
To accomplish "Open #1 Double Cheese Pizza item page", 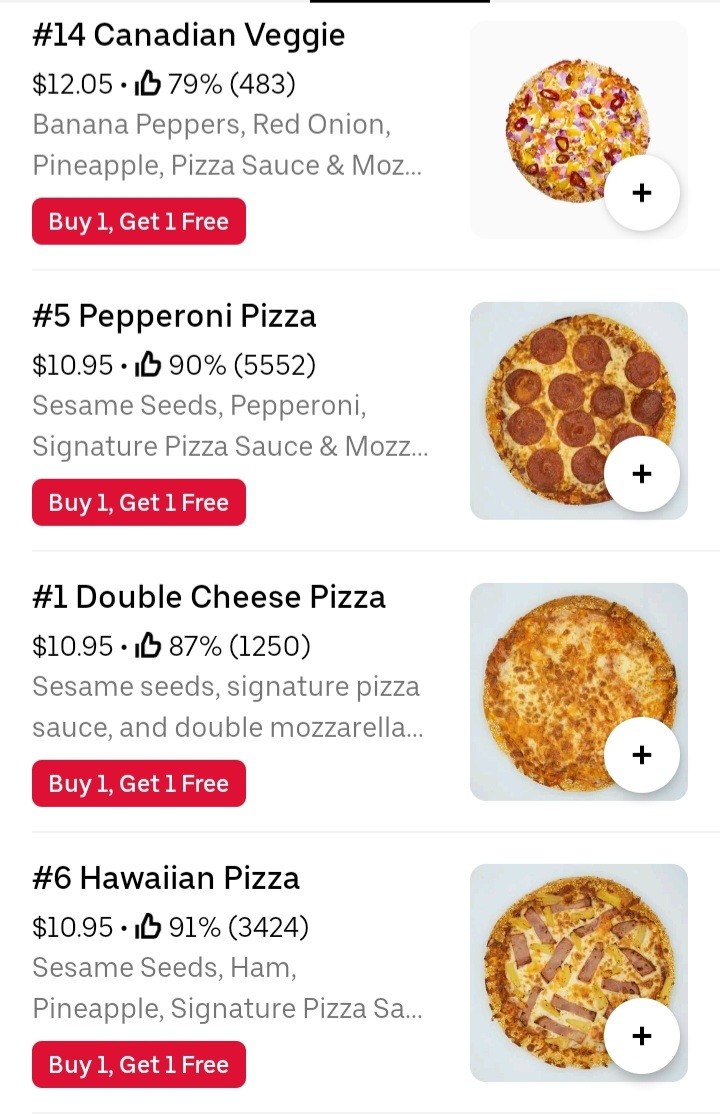I will pyautogui.click(x=209, y=598).
